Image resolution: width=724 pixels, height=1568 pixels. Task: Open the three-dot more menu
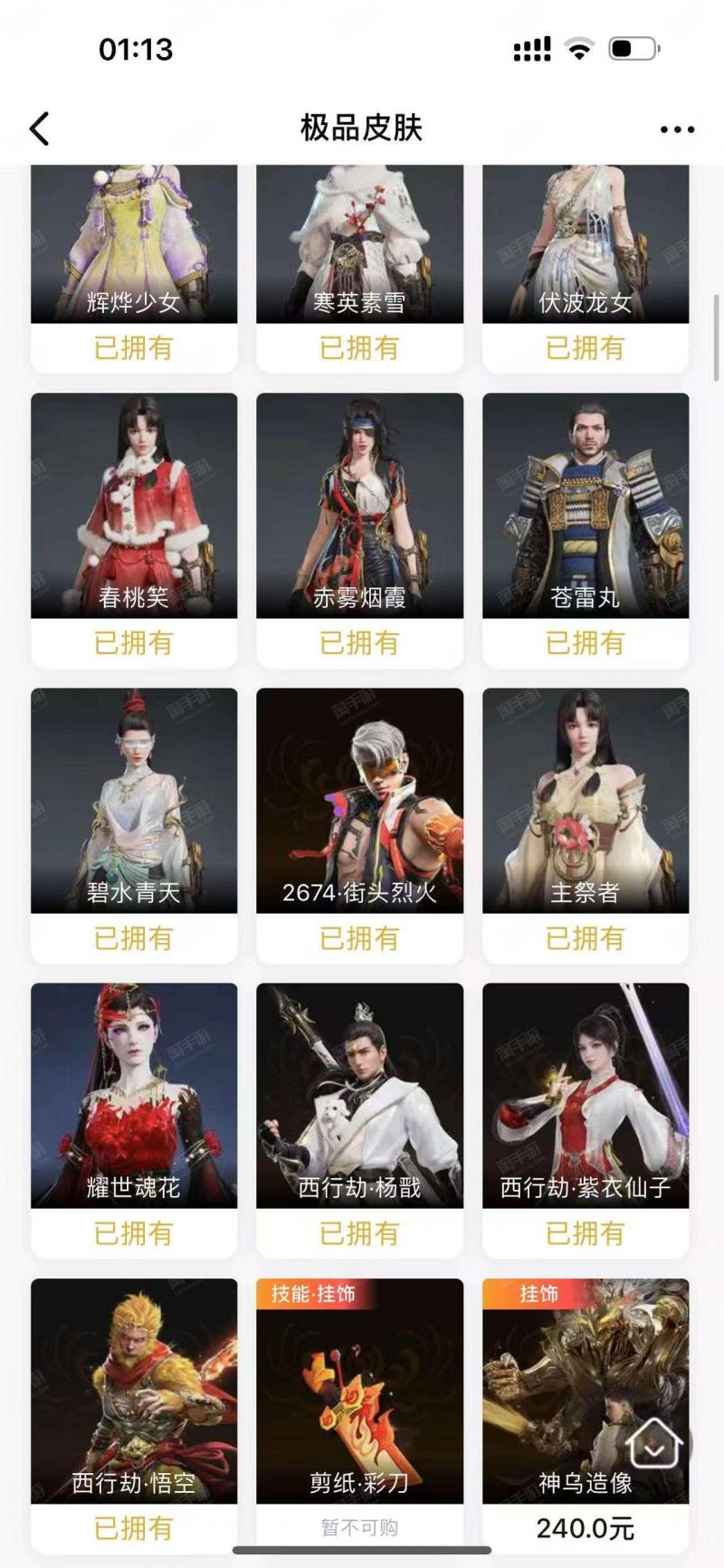tap(677, 129)
